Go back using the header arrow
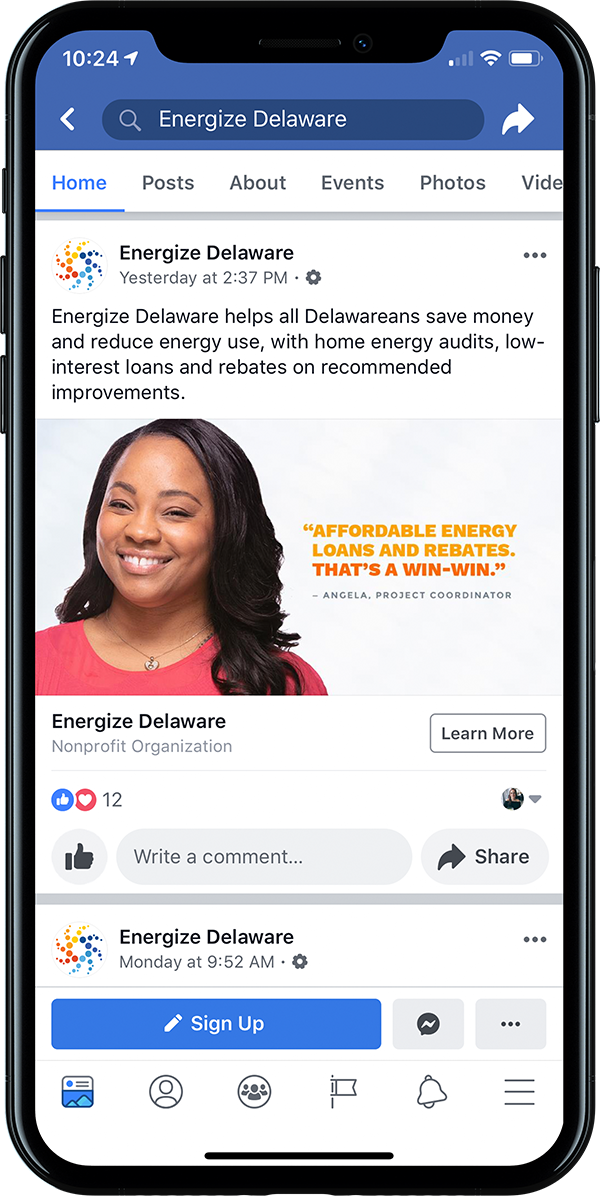Image resolution: width=600 pixels, height=1196 pixels. 68,120
